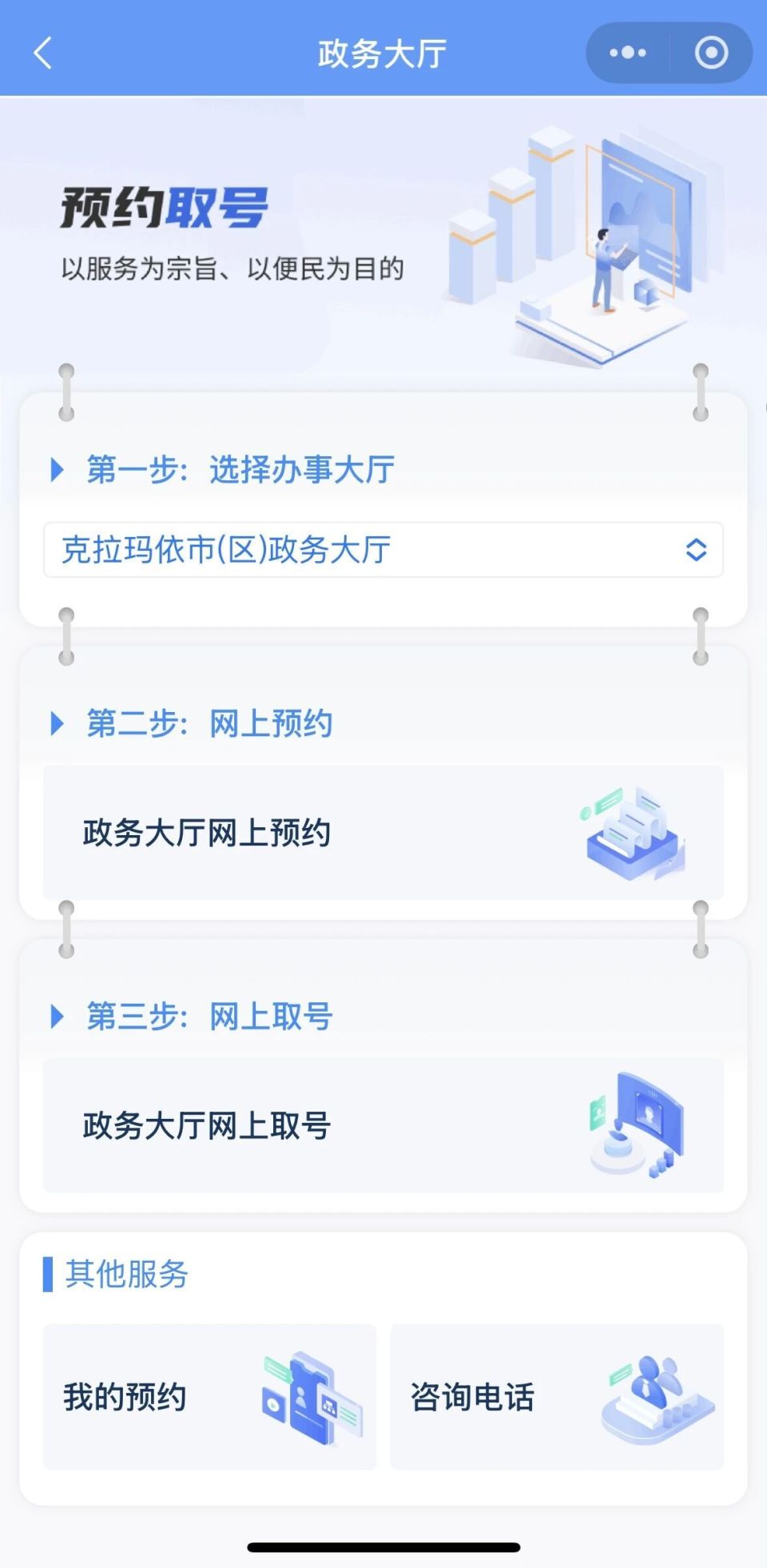Viewport: 767px width, 1568px height.
Task: Click the blue triangle before 第二步
Action: tap(58, 723)
